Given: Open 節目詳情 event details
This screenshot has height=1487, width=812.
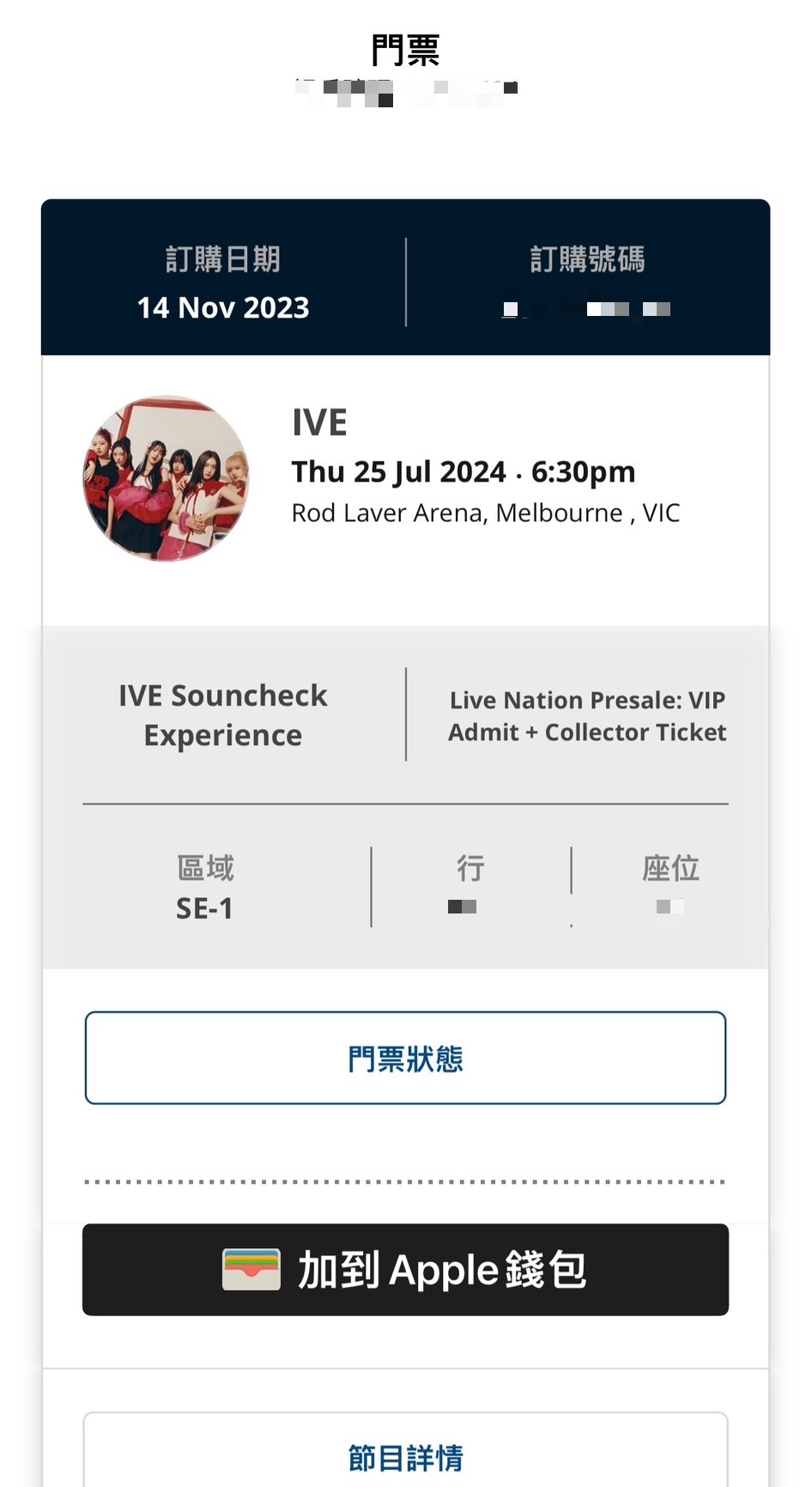Looking at the screenshot, I should click(x=405, y=1456).
